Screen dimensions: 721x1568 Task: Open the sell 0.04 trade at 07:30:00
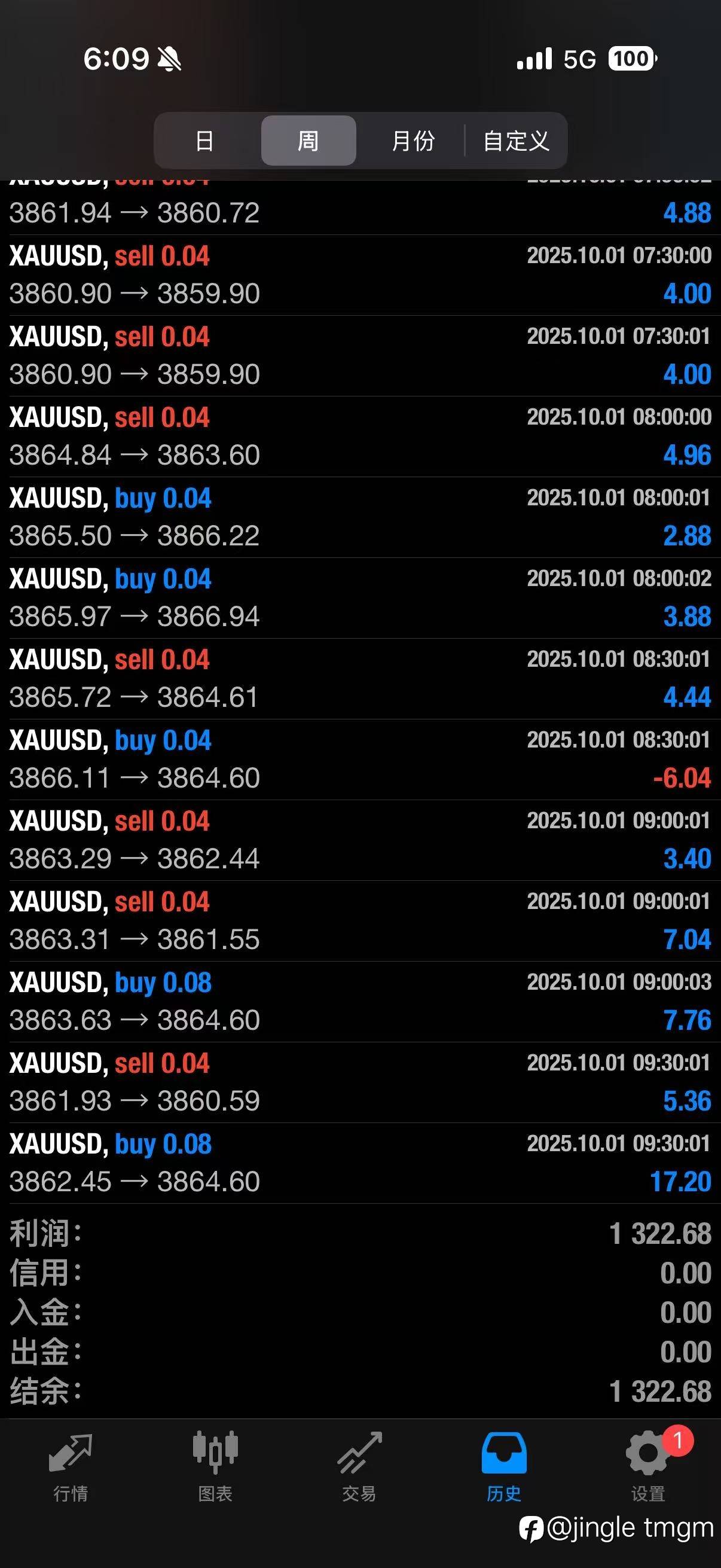click(x=360, y=275)
